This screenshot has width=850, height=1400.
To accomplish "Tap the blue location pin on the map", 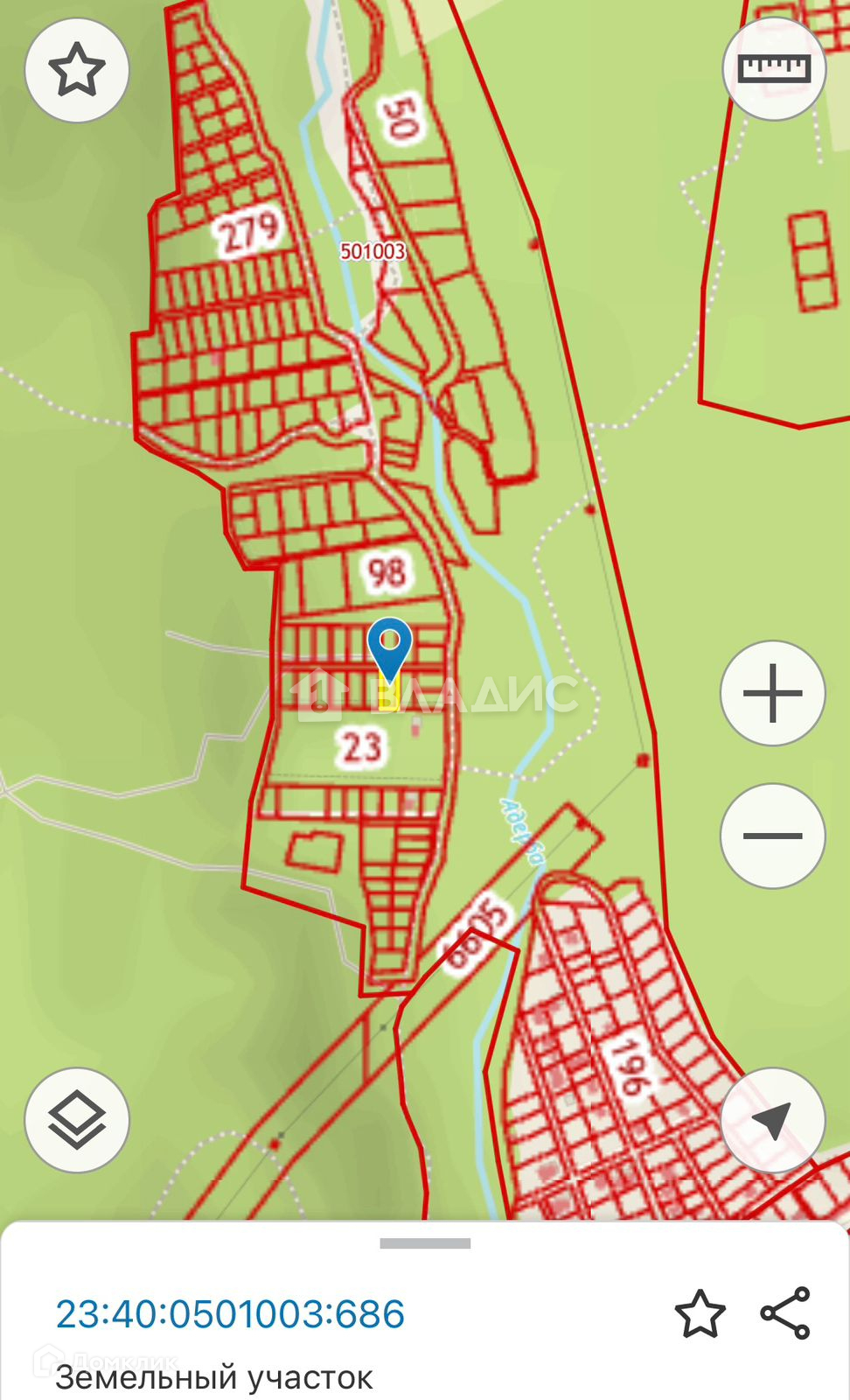I will tap(389, 646).
